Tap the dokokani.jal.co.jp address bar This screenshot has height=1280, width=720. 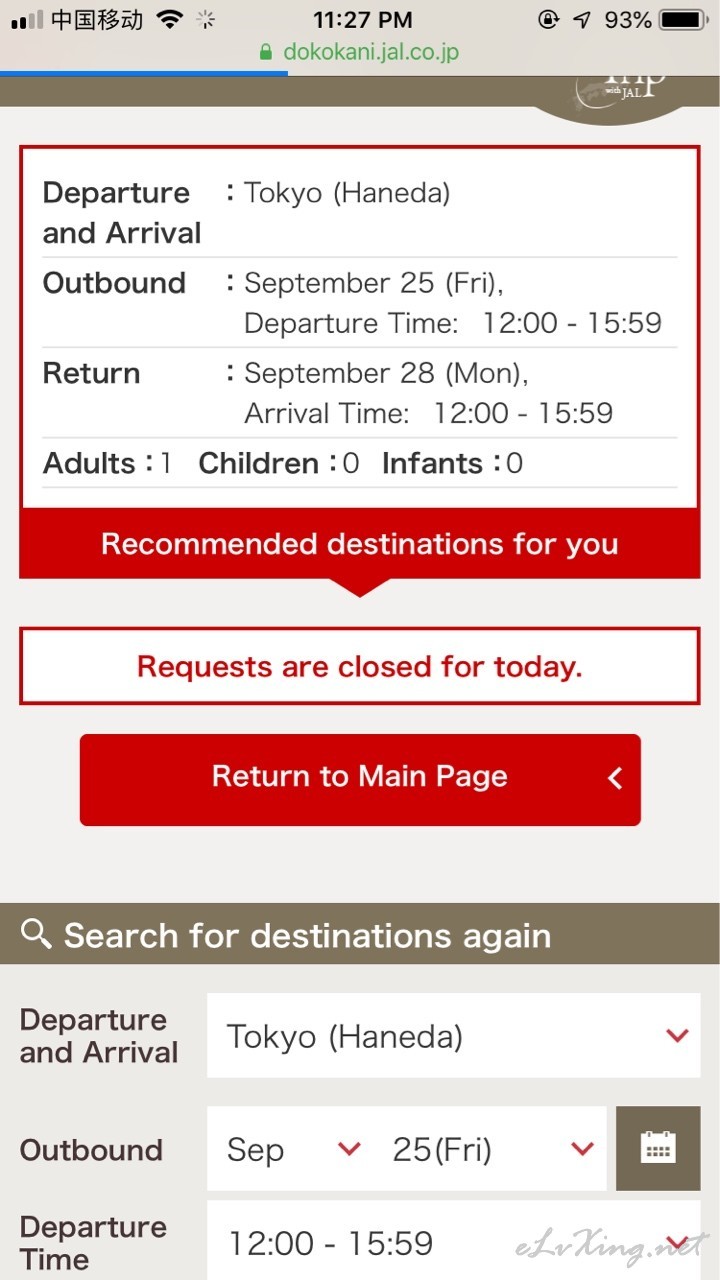tap(360, 52)
